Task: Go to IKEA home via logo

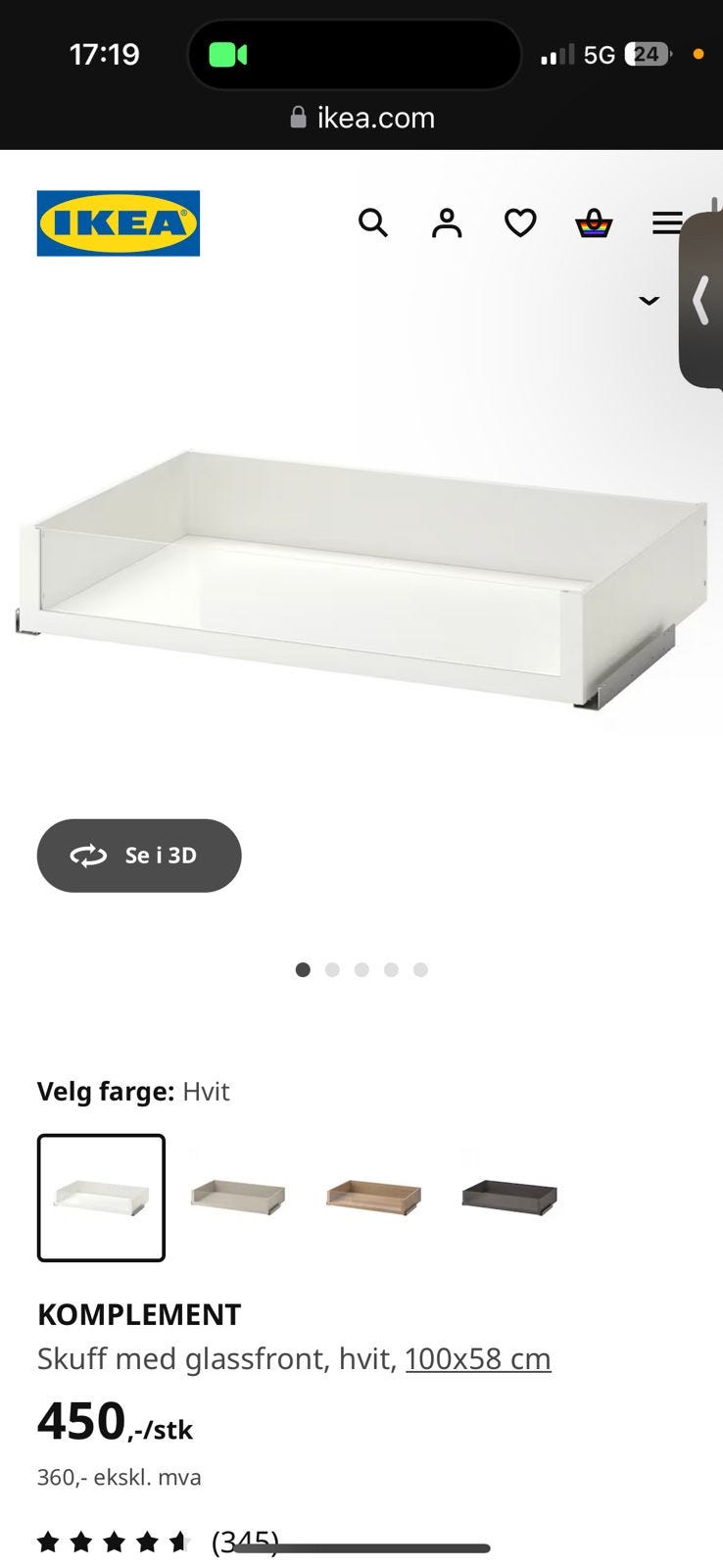Action: (119, 223)
